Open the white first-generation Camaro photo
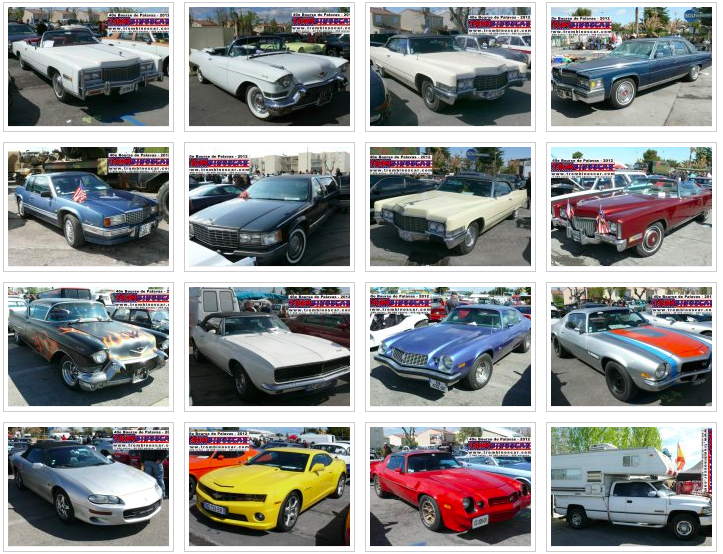The height and width of the screenshot is (554, 723). 269,347
